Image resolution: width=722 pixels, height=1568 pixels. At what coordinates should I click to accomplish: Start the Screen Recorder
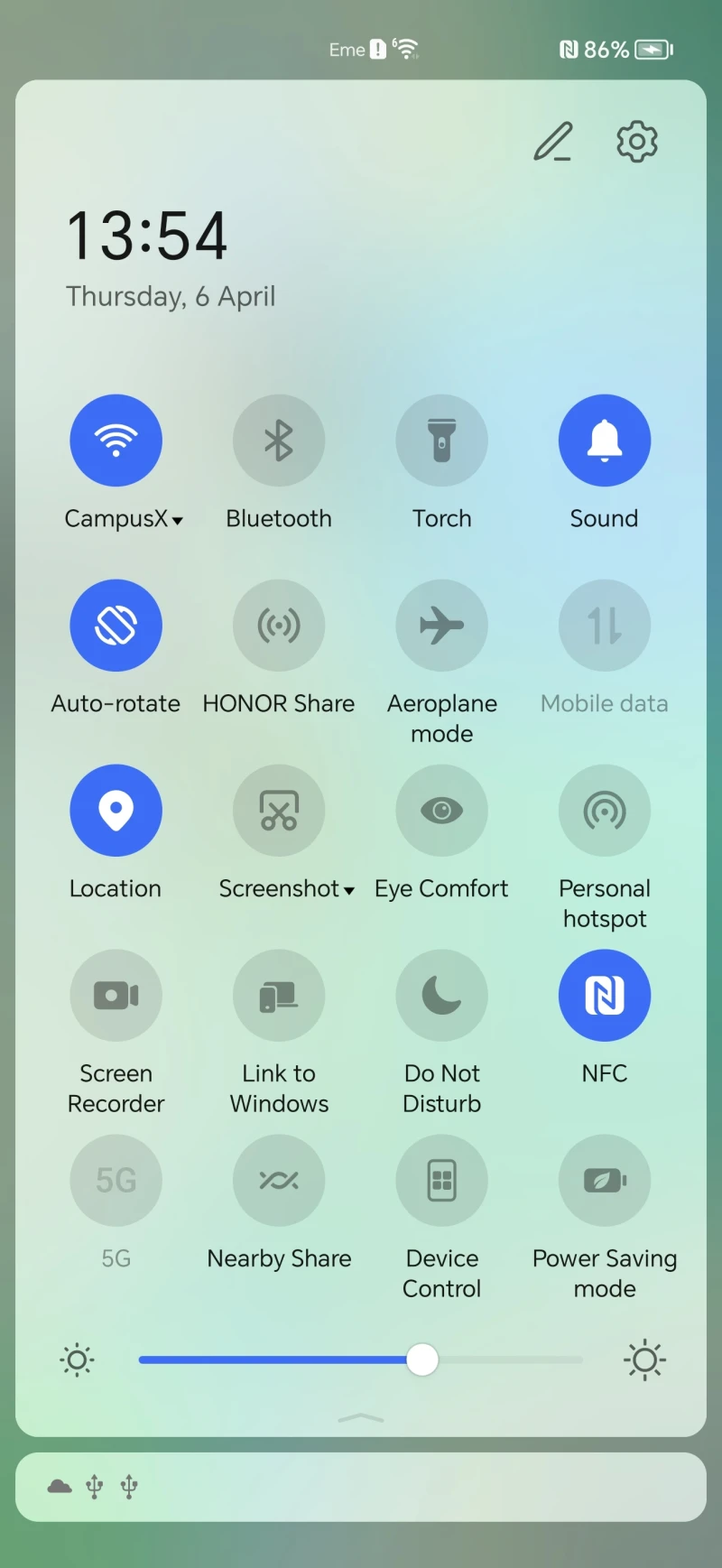(x=116, y=996)
